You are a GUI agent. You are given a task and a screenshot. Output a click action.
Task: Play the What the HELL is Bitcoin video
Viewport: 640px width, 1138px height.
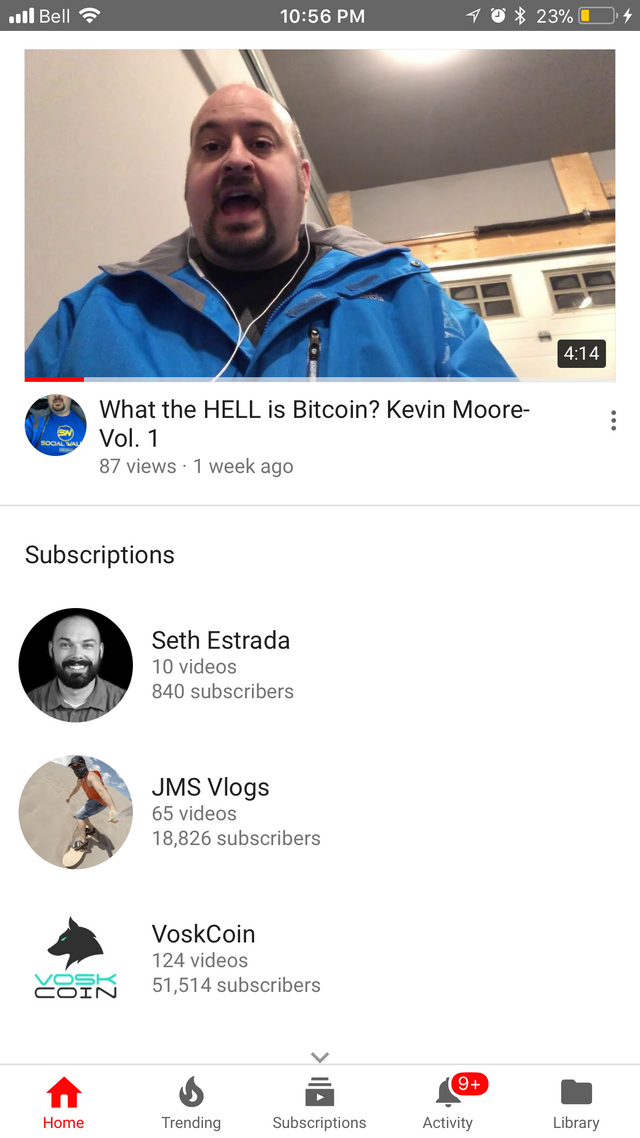click(320, 215)
